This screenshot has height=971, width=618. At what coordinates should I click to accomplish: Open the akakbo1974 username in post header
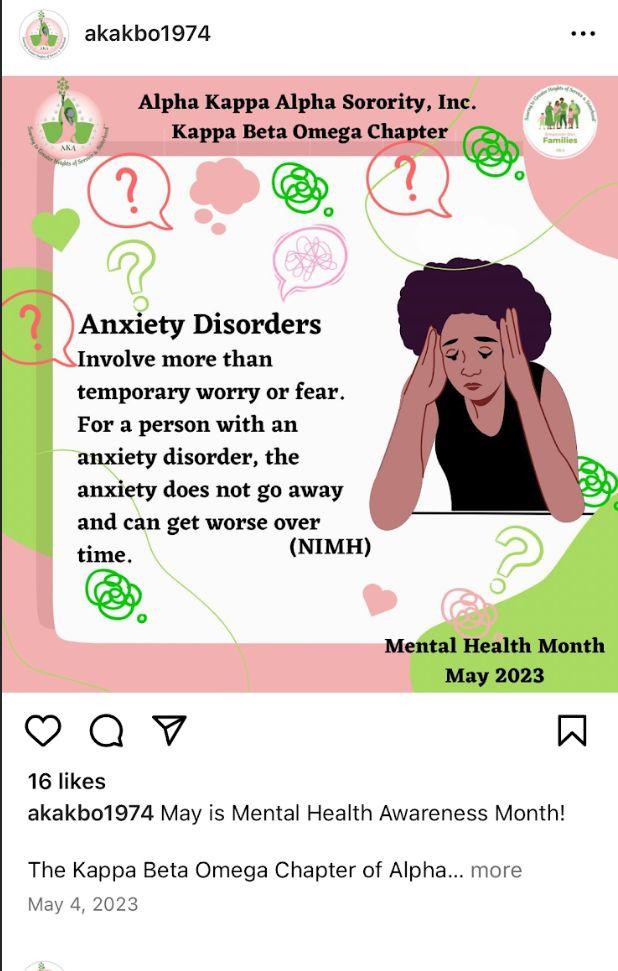pos(147,33)
